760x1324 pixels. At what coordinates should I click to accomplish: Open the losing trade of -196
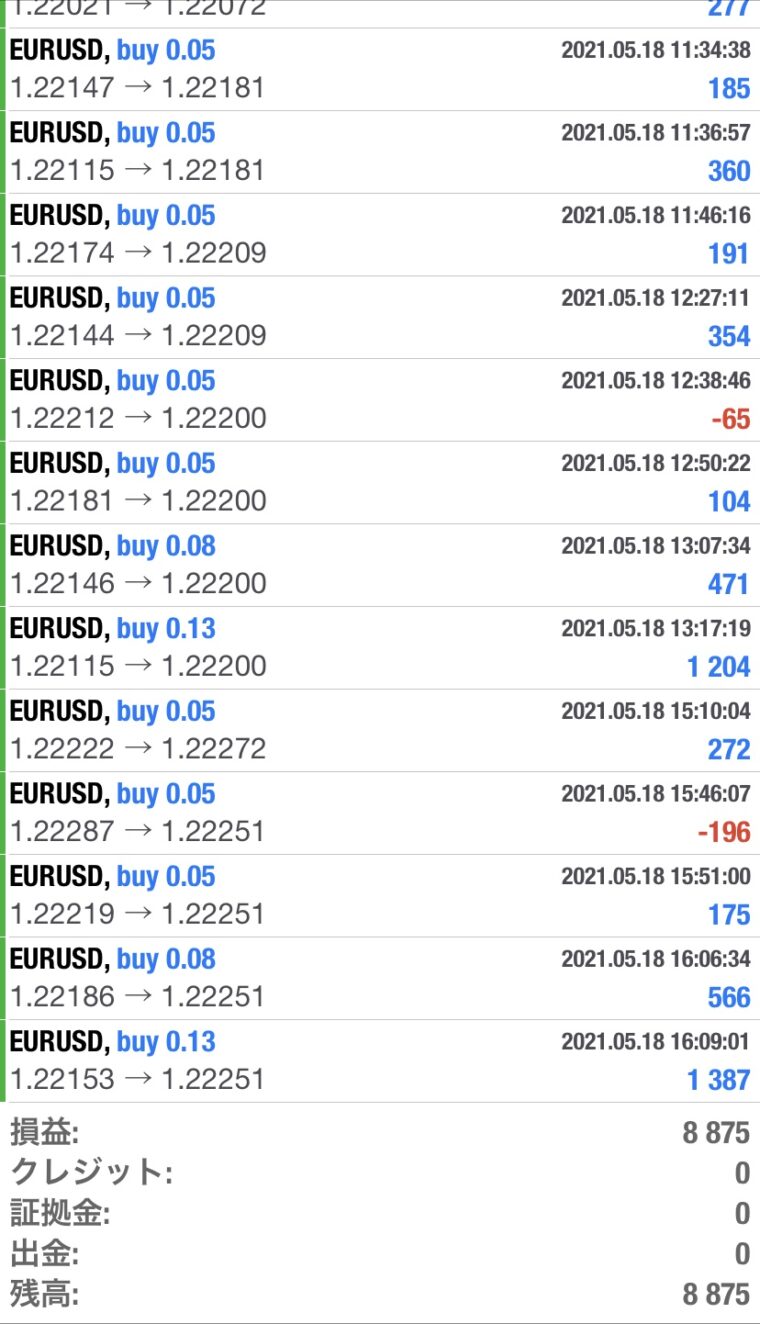[380, 813]
